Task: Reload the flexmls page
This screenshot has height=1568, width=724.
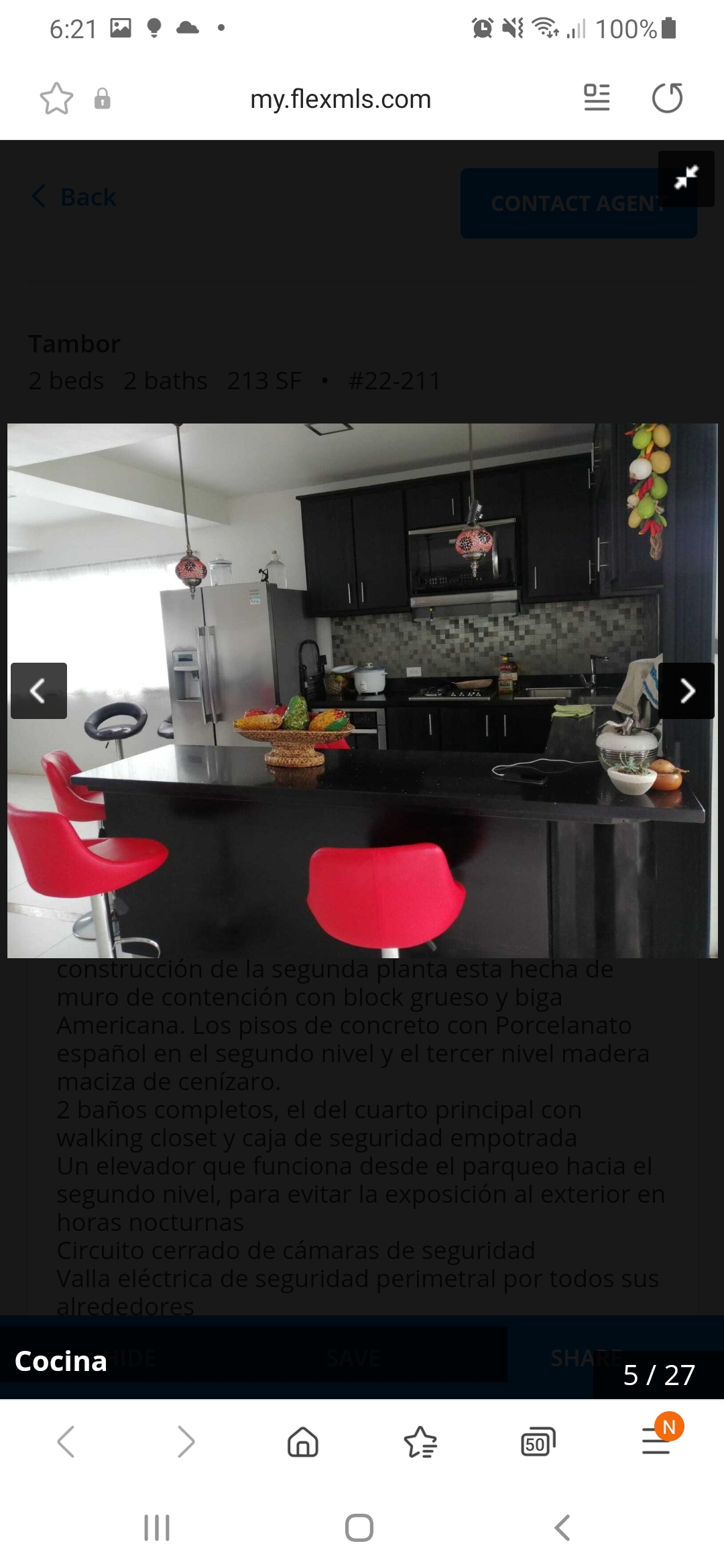Action: pyautogui.click(x=667, y=99)
